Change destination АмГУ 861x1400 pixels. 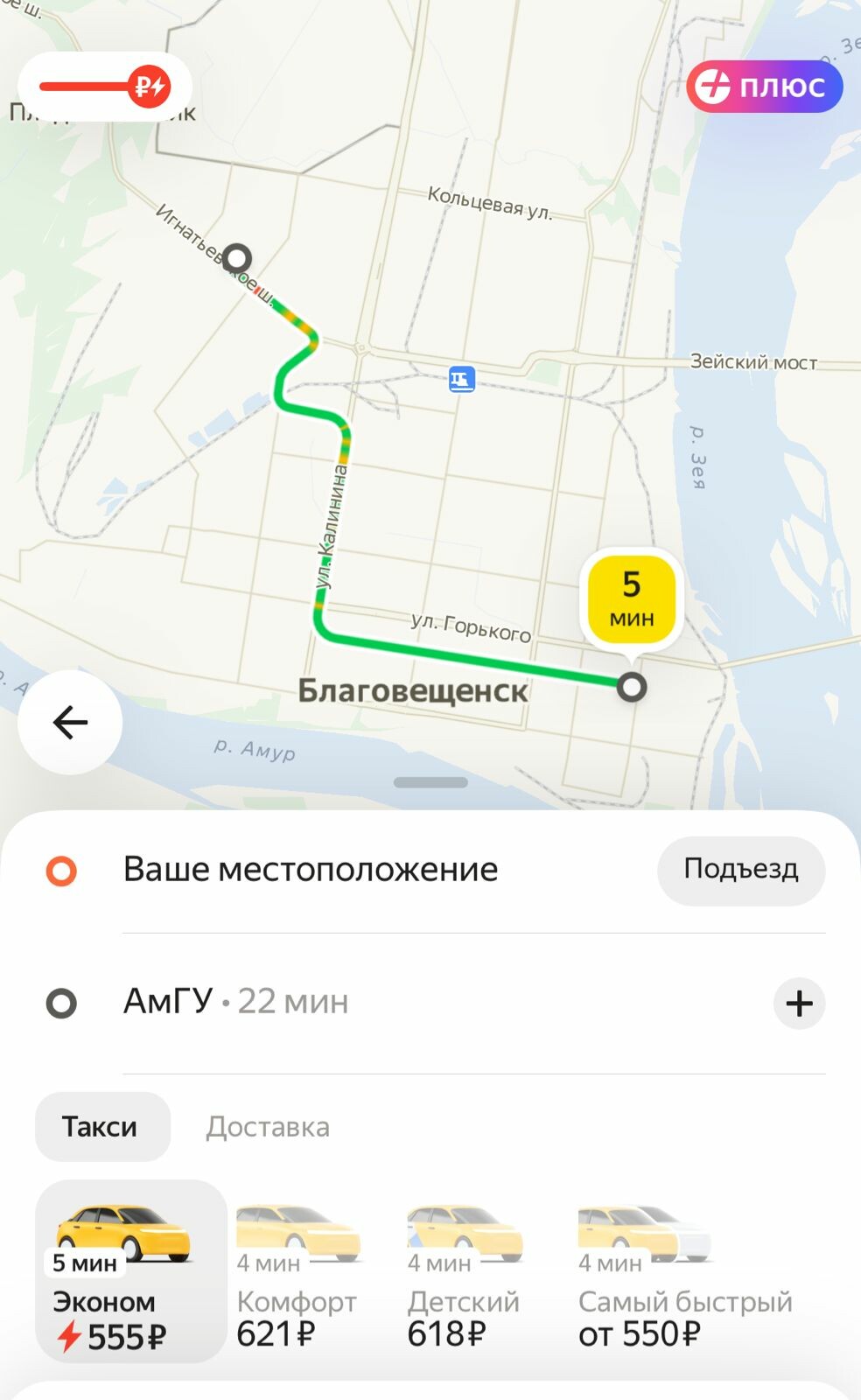[x=235, y=1002]
